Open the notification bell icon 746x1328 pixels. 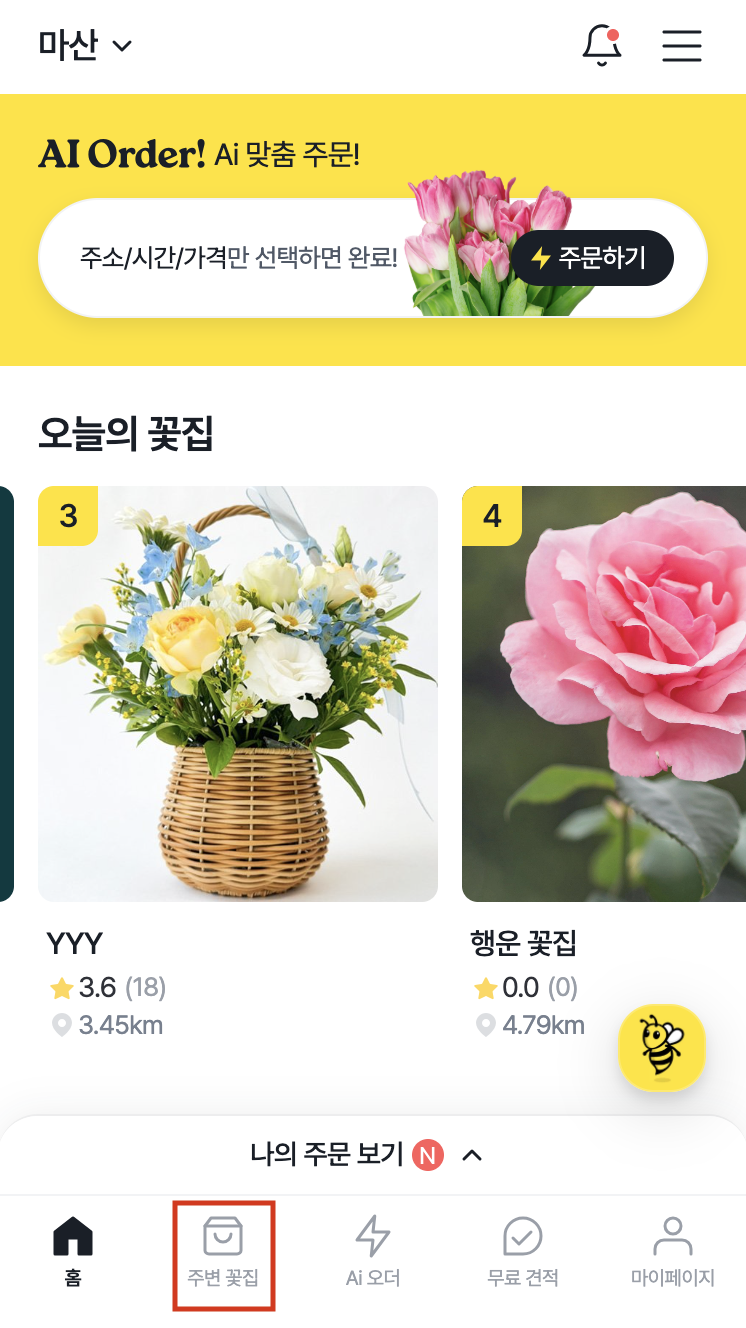pyautogui.click(x=602, y=46)
